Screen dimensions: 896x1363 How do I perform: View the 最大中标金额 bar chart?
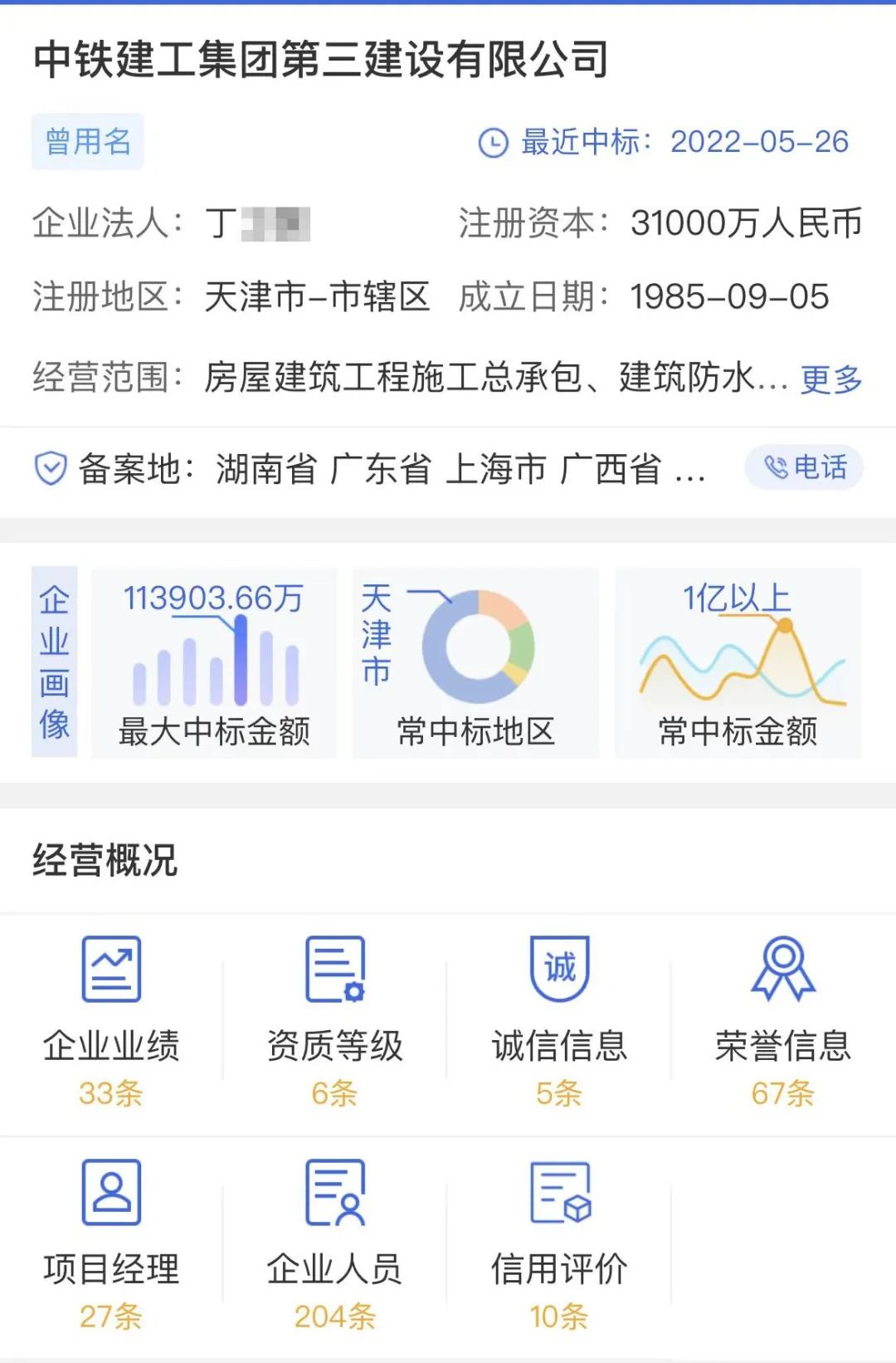pos(214,660)
